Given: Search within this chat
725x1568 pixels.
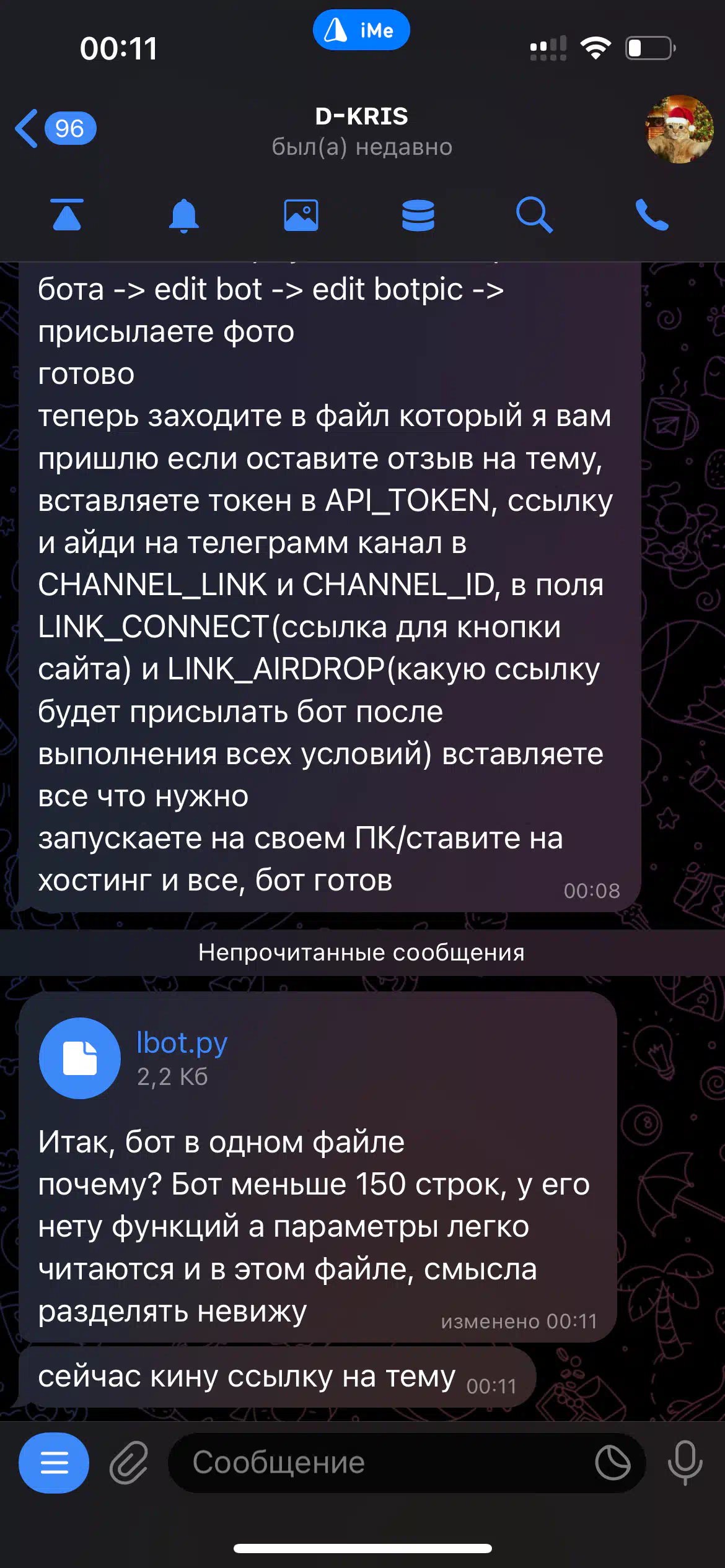Looking at the screenshot, I should tap(534, 216).
